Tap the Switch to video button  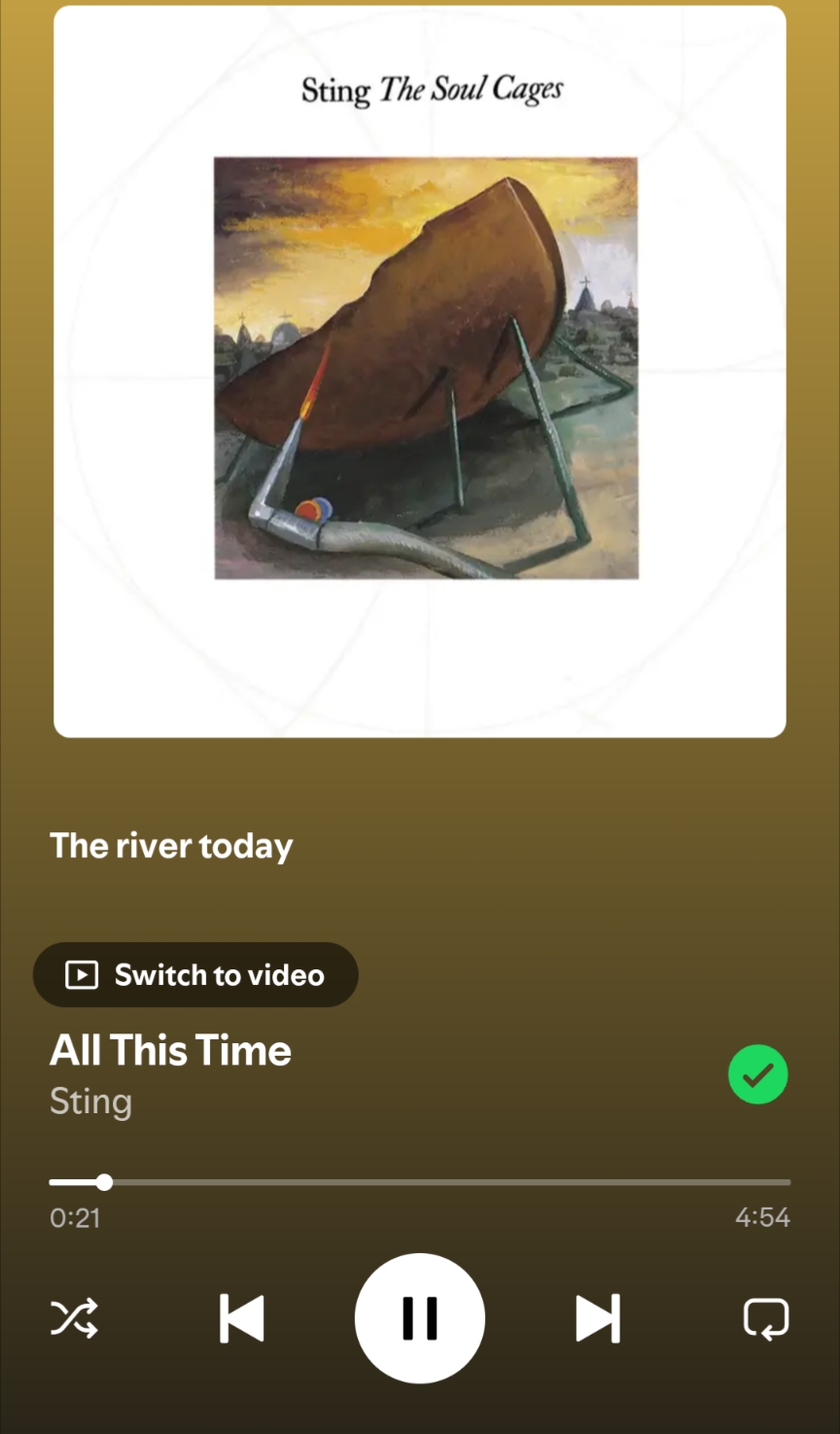195,974
